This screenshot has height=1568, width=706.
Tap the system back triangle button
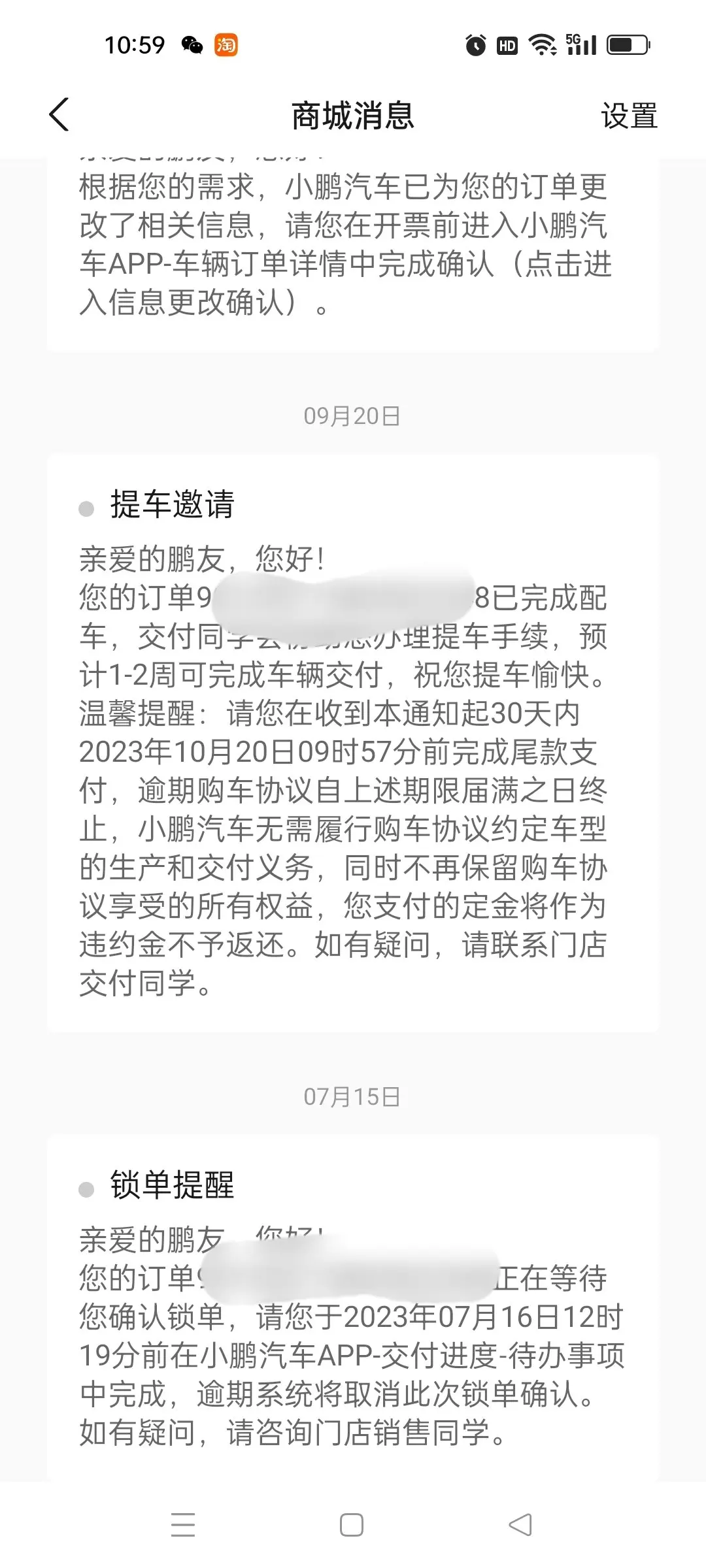click(x=520, y=1525)
